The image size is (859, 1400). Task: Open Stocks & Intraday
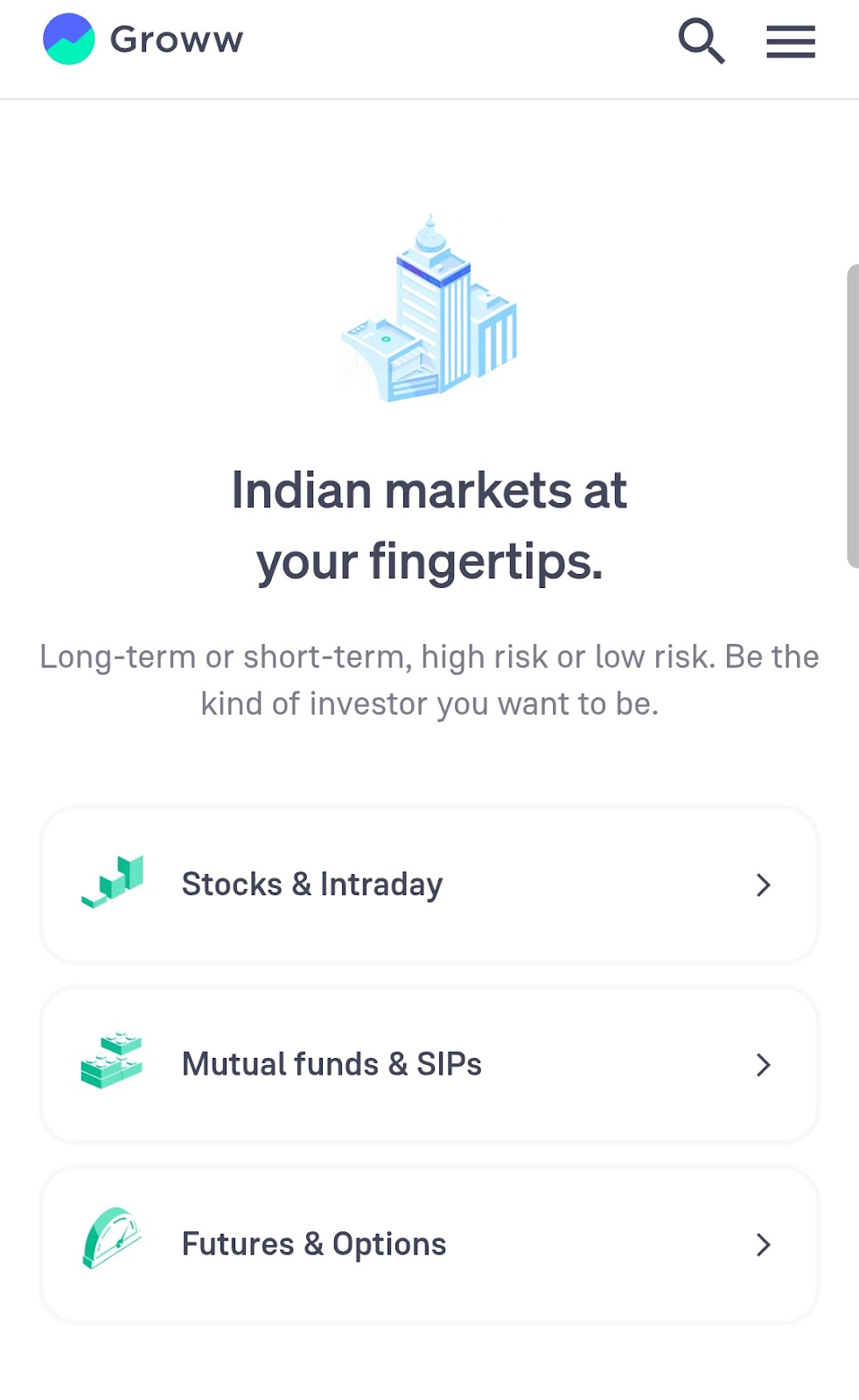click(429, 885)
